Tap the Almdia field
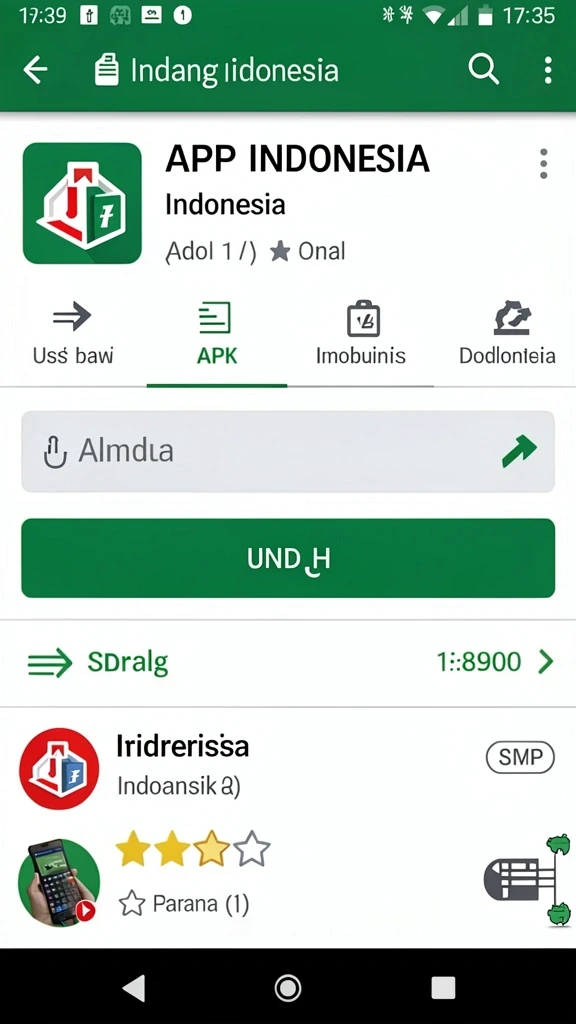Image resolution: width=576 pixels, height=1024 pixels. [x=288, y=451]
